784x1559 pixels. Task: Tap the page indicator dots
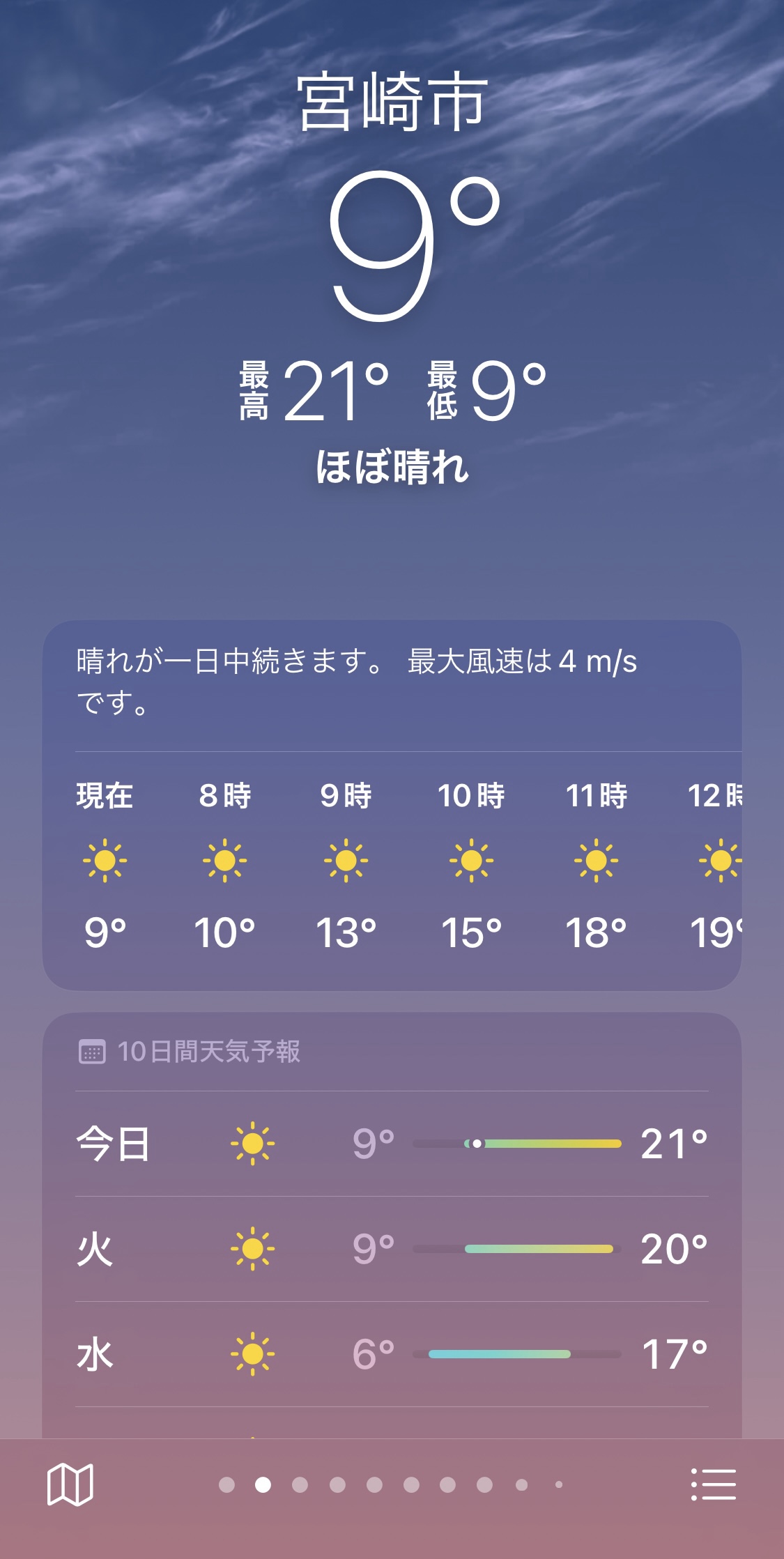pos(391,1484)
